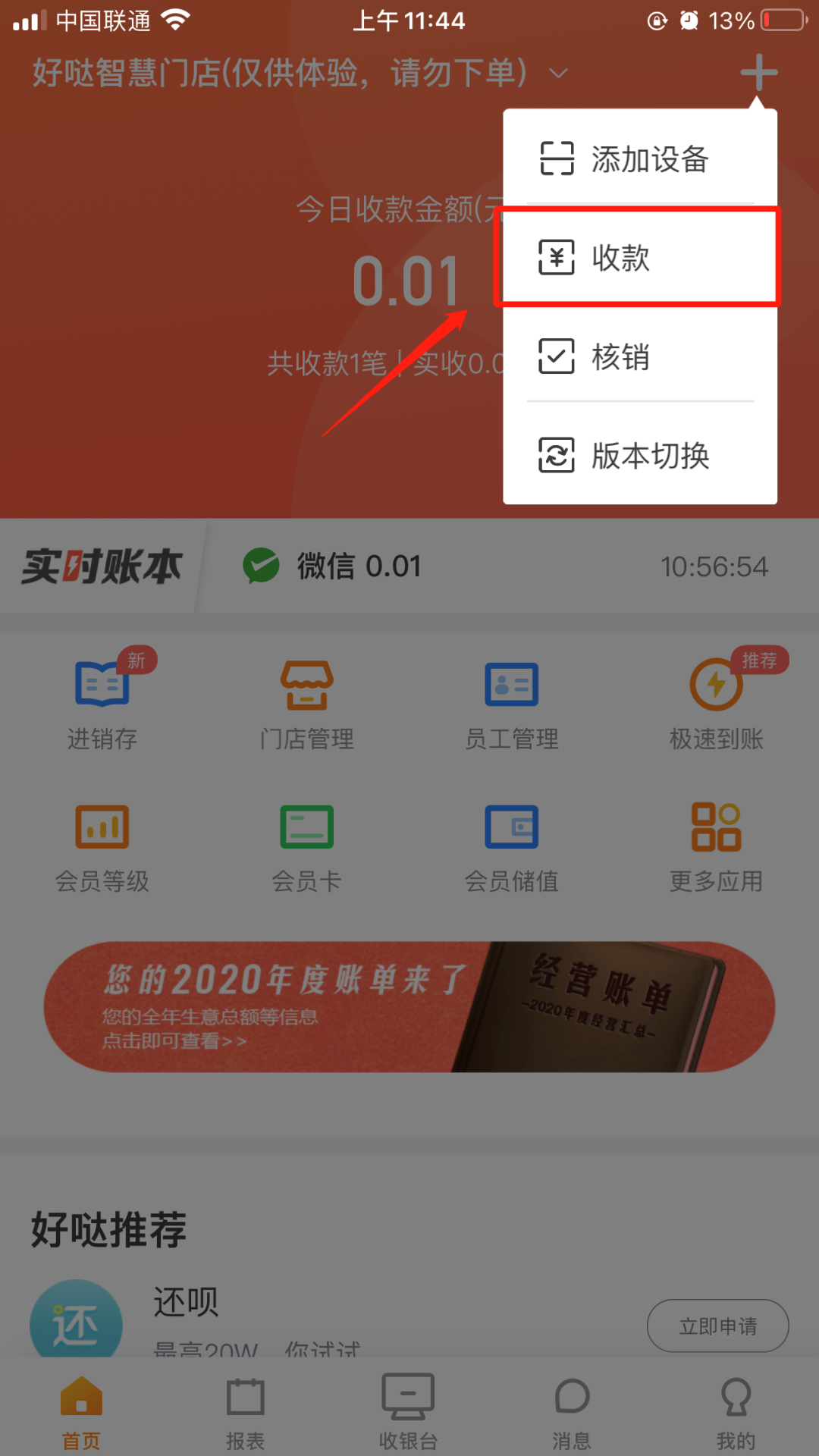Open 会员储值

tap(511, 846)
